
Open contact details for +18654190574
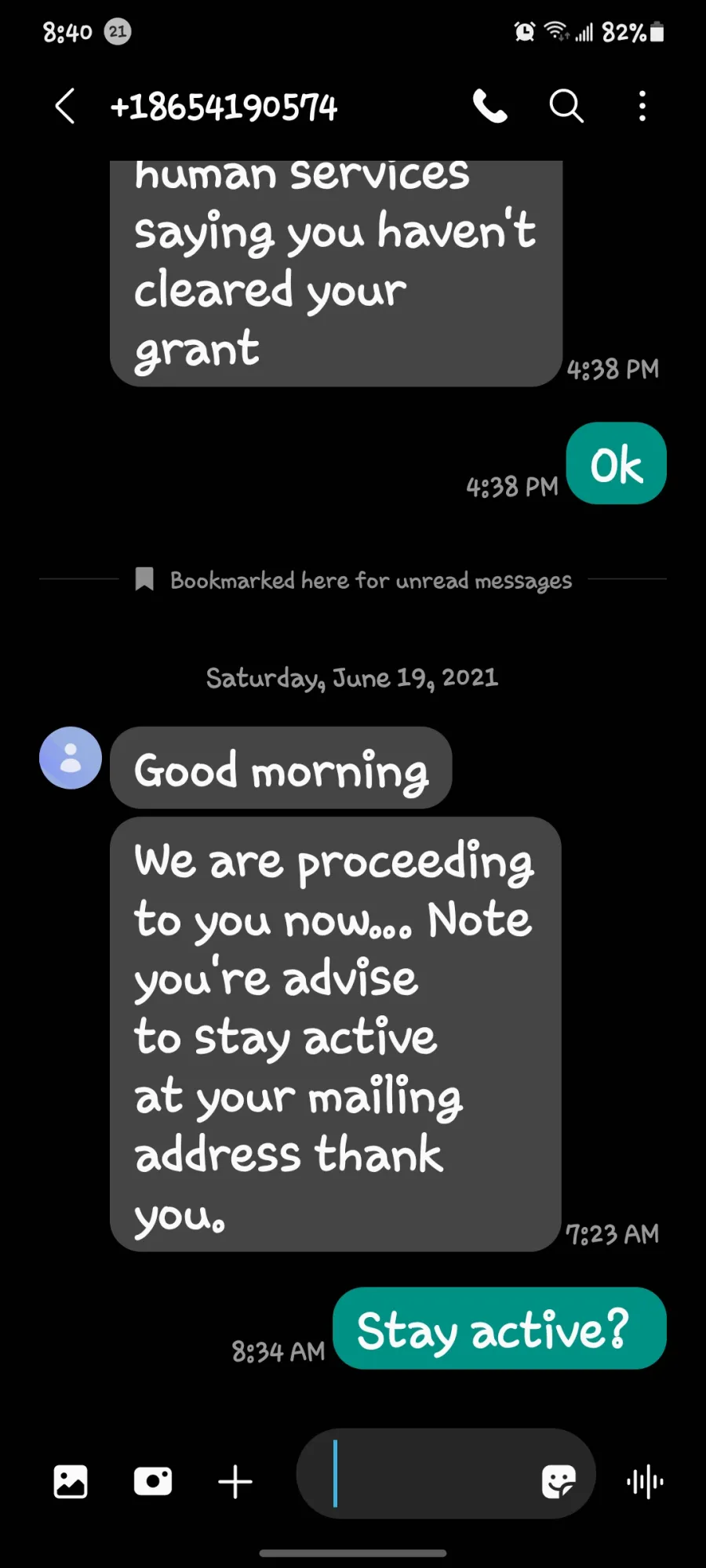[x=224, y=107]
